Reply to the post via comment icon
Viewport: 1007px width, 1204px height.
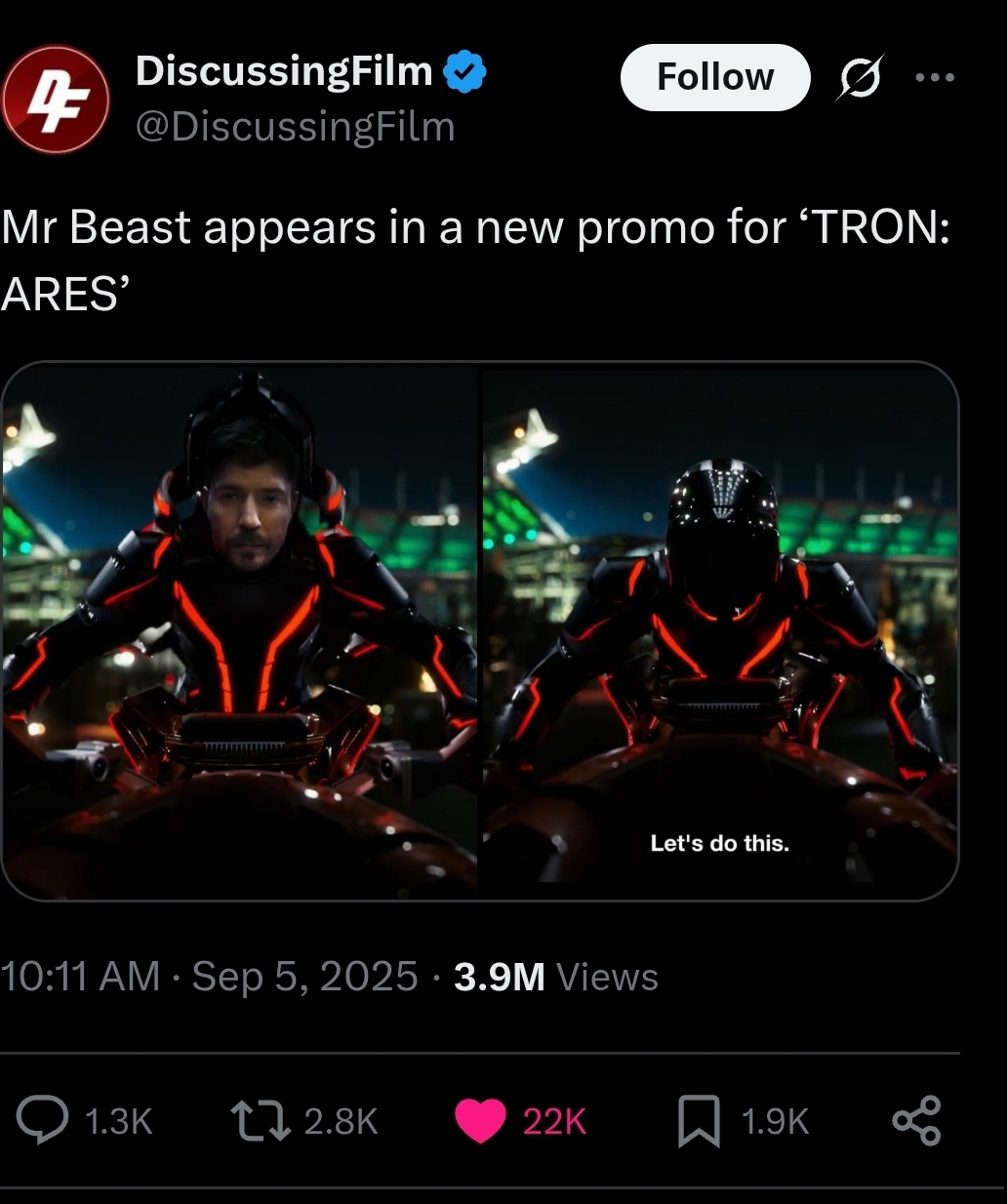[43, 1120]
